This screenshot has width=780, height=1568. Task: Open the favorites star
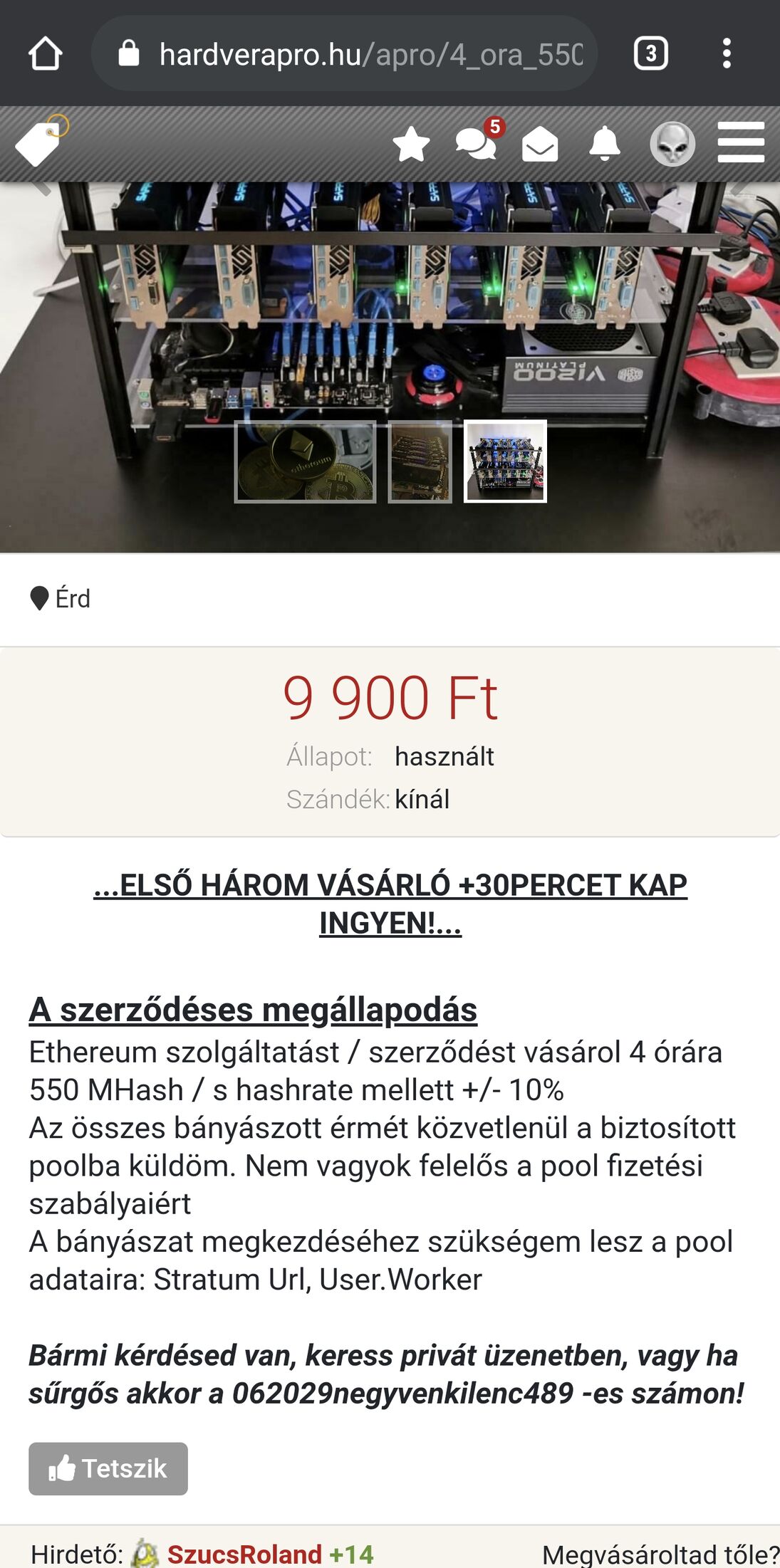[x=411, y=145]
